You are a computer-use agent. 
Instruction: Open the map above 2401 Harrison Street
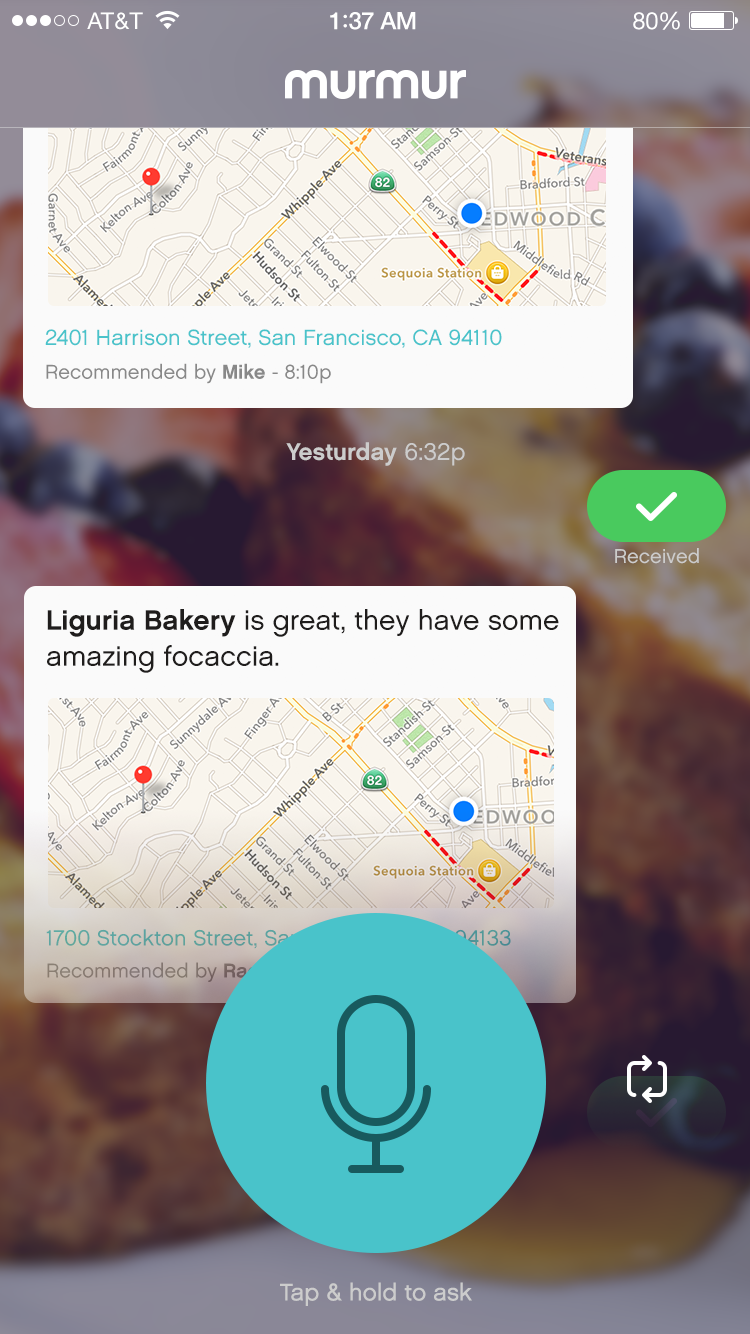pyautogui.click(x=326, y=217)
